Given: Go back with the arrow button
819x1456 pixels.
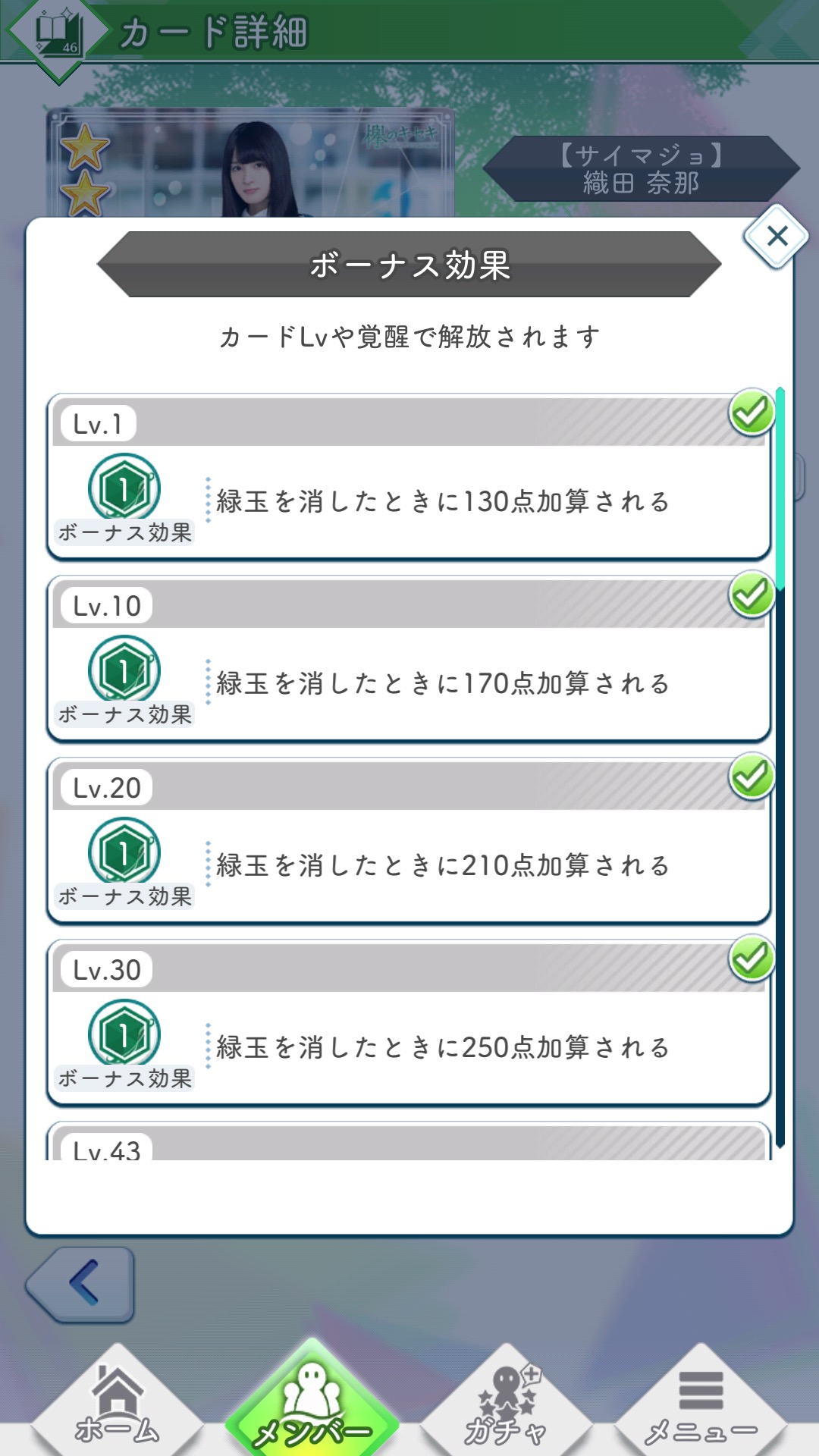Looking at the screenshot, I should click(82, 1284).
